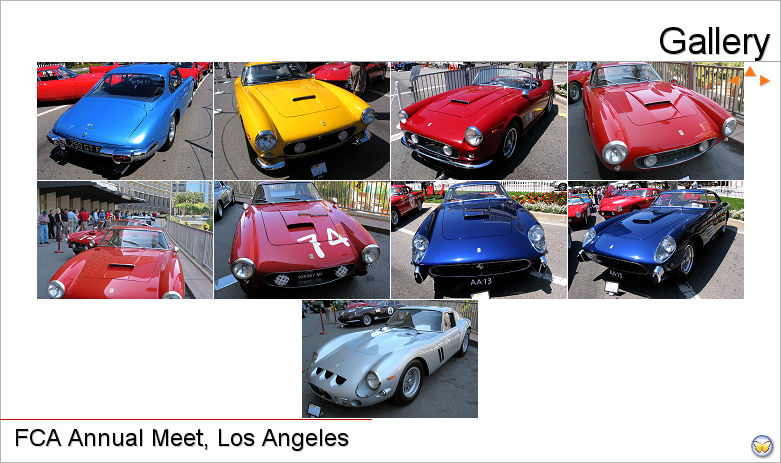
Task: Open the dark blue car angled-view photo
Action: coord(655,239)
